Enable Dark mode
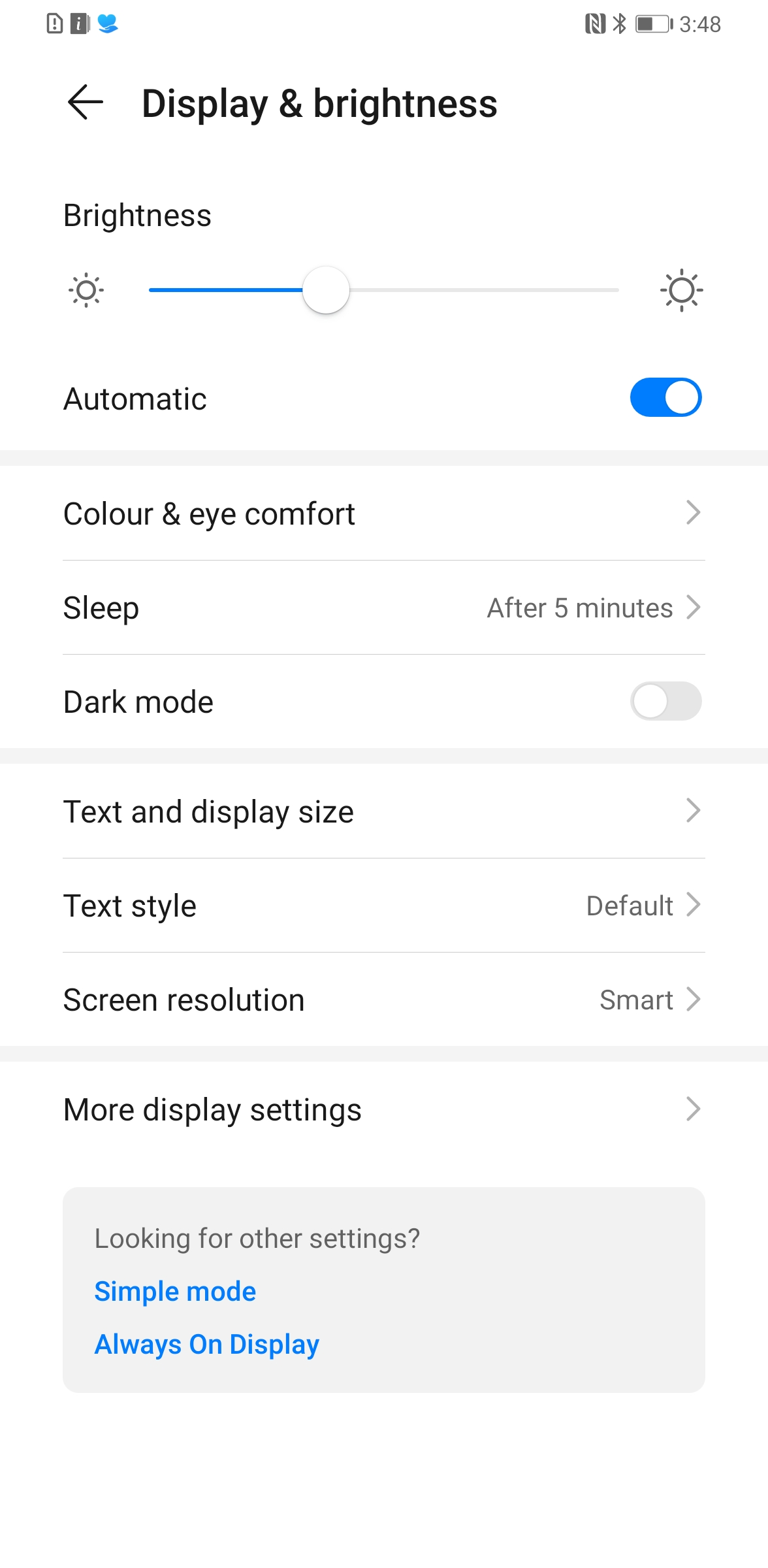The image size is (768, 1568). click(665, 701)
